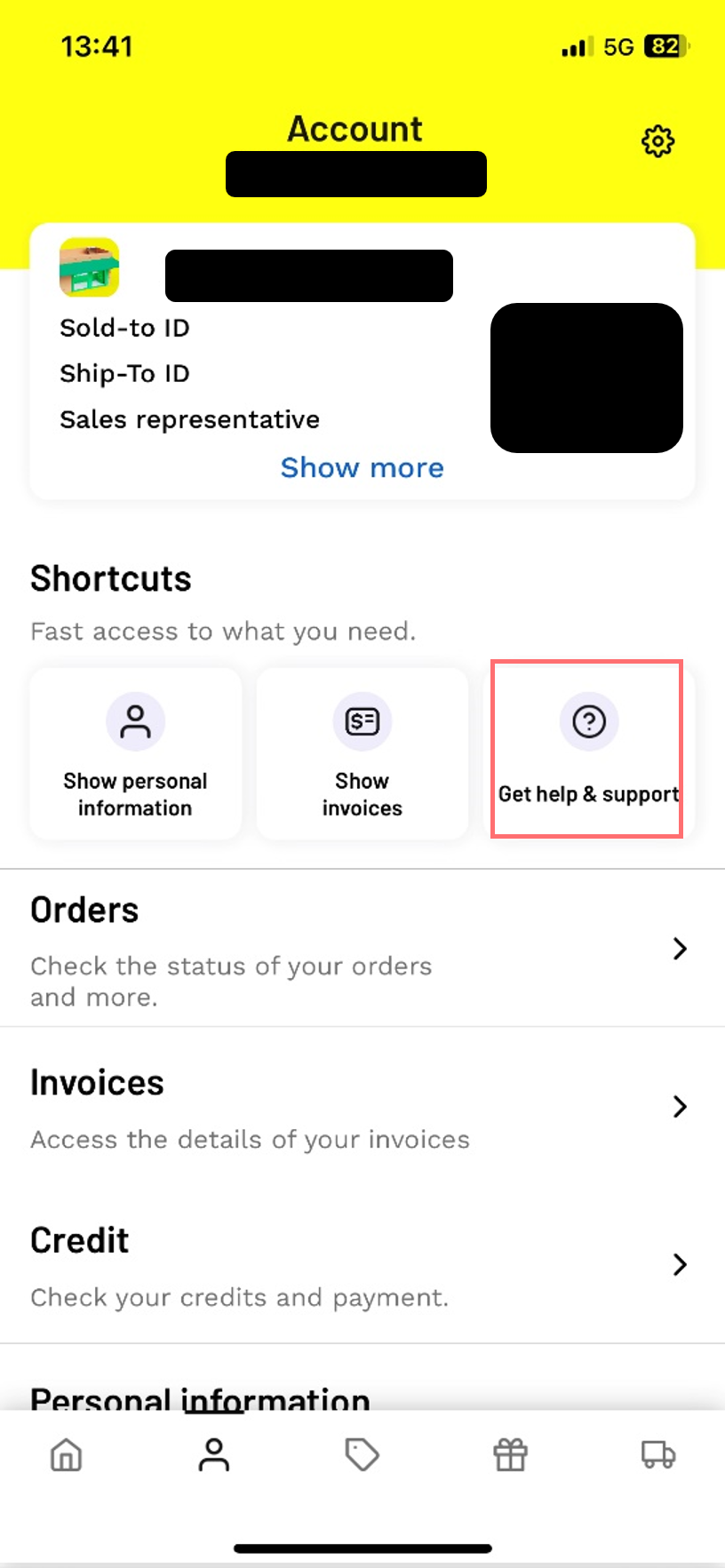Image resolution: width=725 pixels, height=1568 pixels.
Task: Open the Invoices row
Action: [362, 1107]
